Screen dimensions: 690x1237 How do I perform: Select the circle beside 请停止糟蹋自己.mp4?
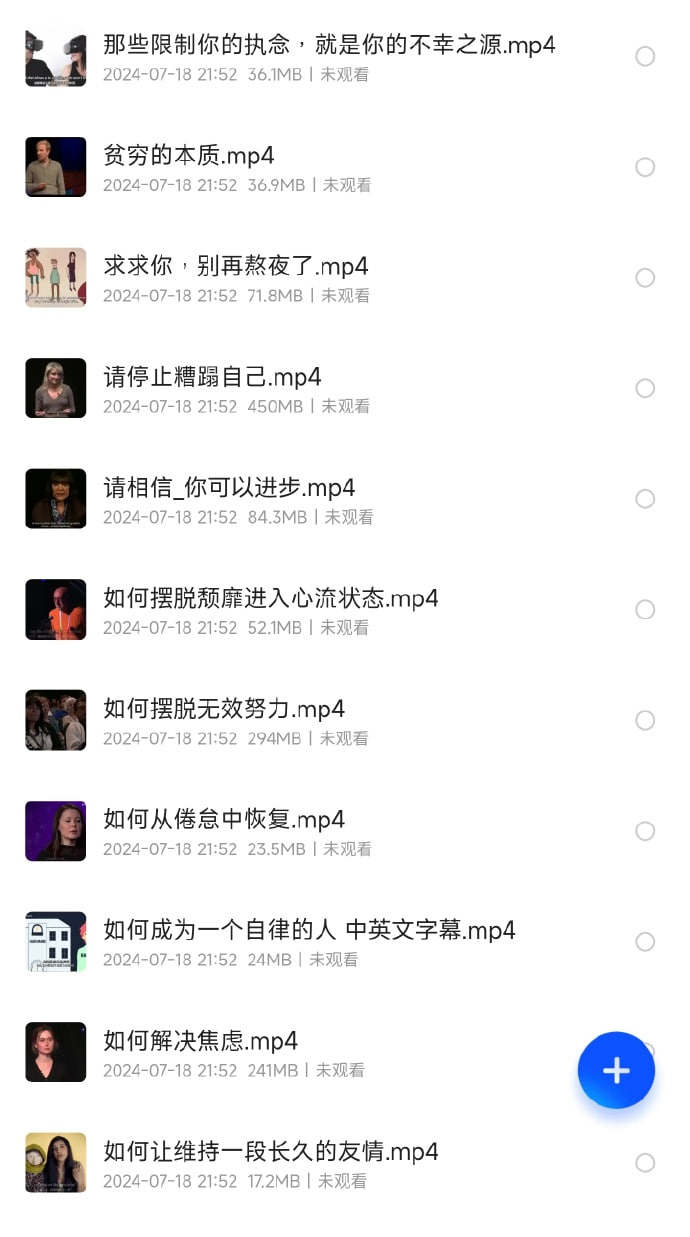pyautogui.click(x=645, y=388)
